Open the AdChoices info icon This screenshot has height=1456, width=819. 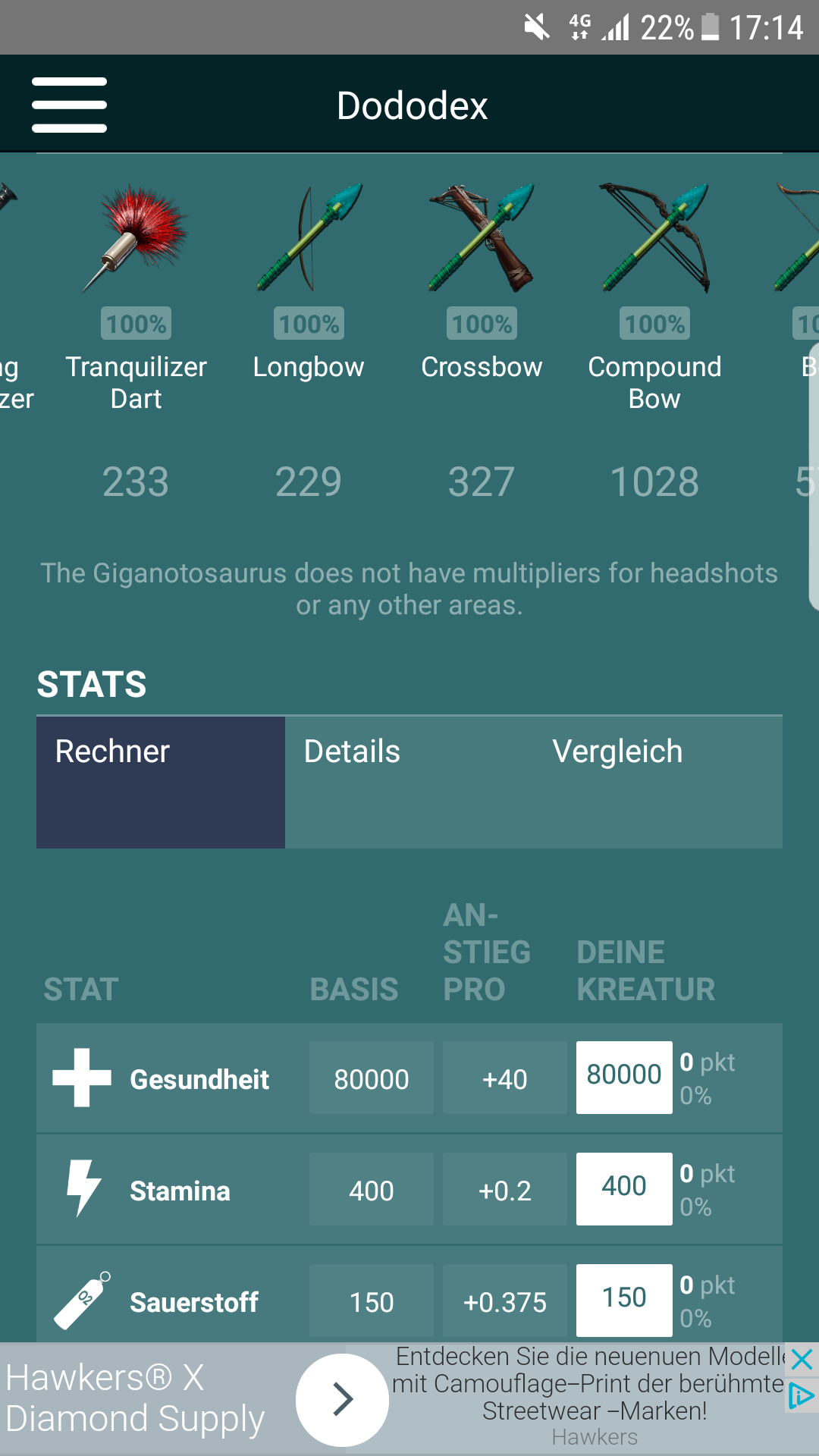(x=802, y=1395)
